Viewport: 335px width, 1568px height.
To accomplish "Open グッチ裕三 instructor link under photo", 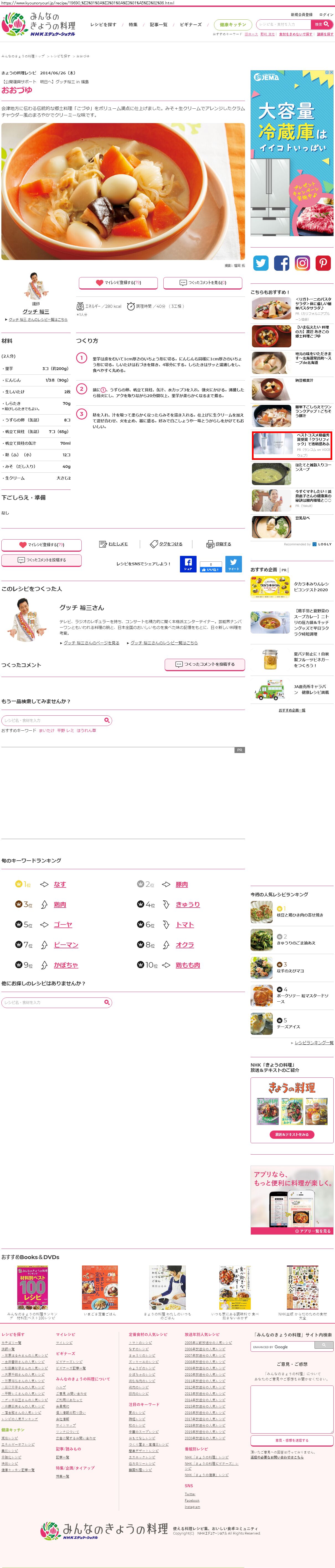I will (x=36, y=311).
